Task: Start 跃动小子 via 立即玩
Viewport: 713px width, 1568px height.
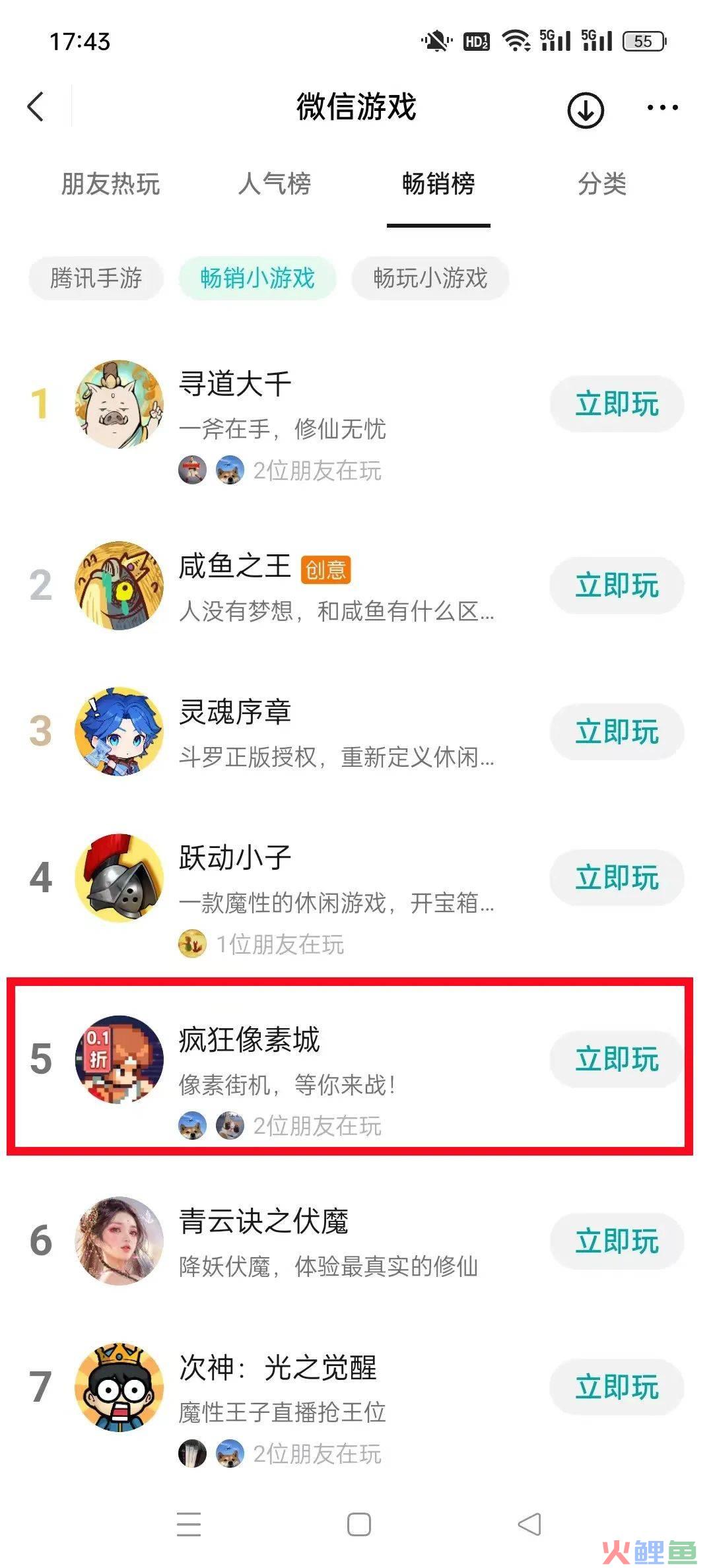Action: pyautogui.click(x=617, y=878)
